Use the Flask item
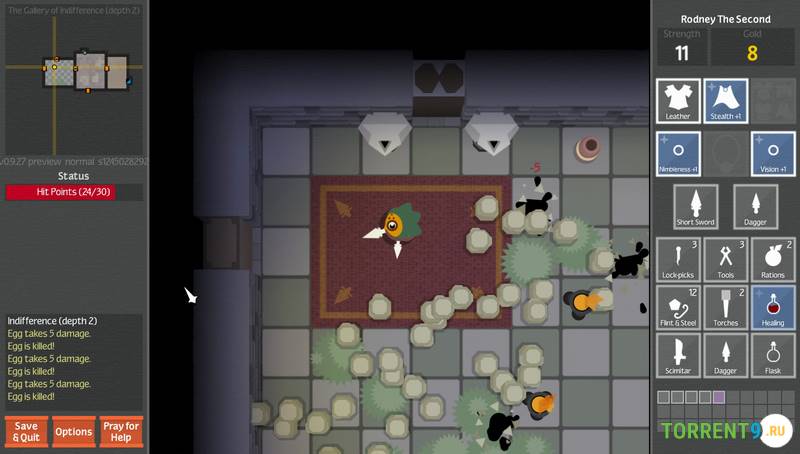The image size is (800, 454). click(x=773, y=355)
